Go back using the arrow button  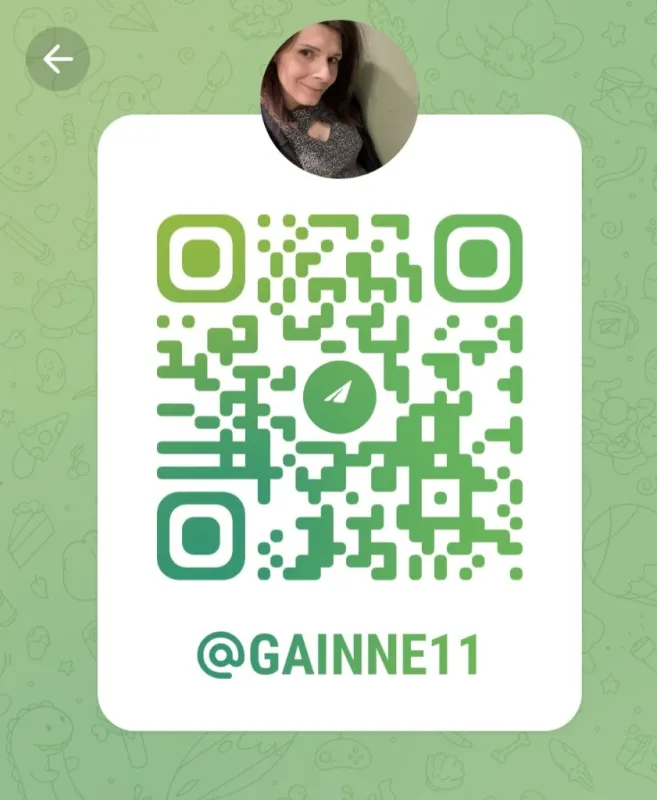(58, 59)
